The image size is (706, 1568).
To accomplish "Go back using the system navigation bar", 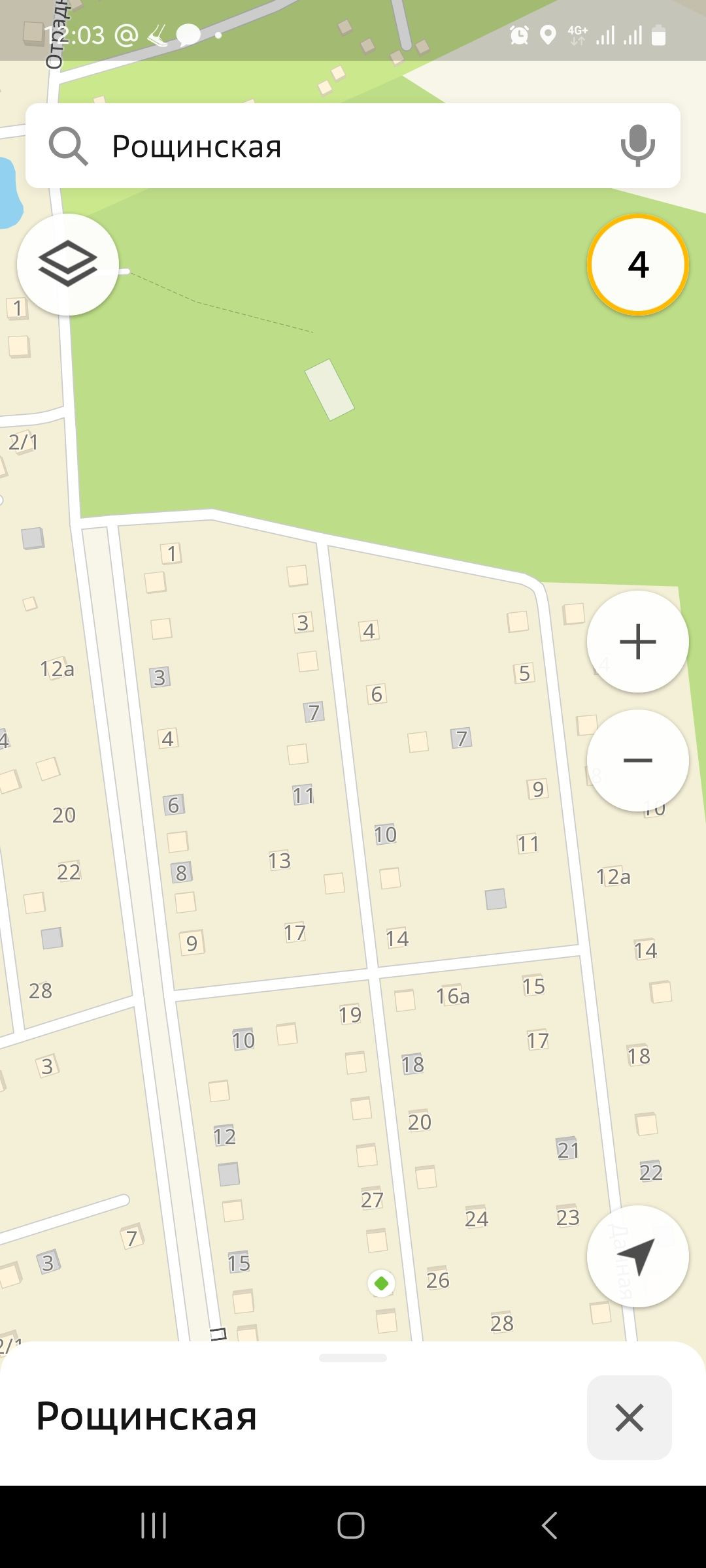I will coord(550,1526).
